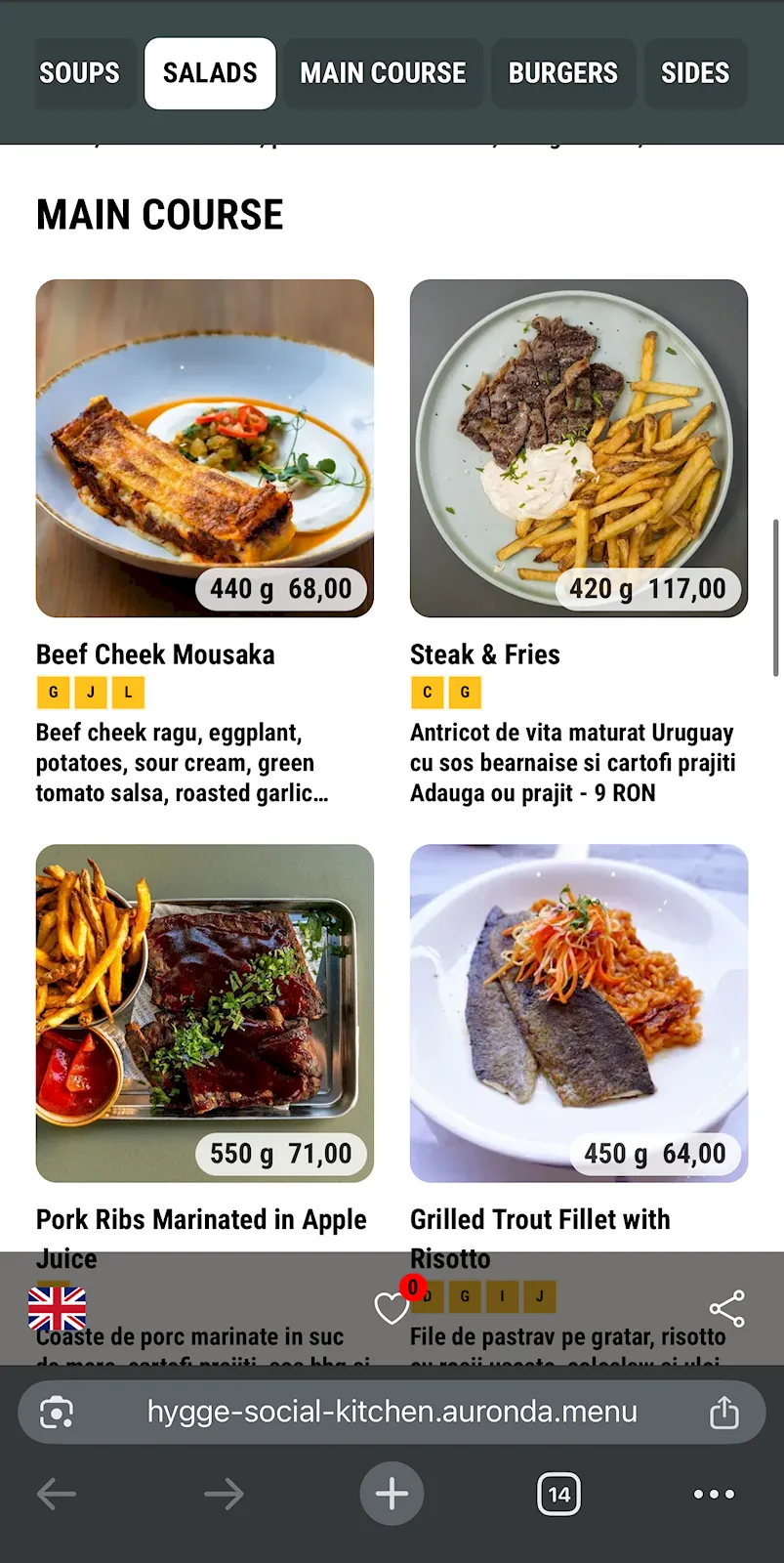
Task: Open the Beef Cheek Mousaka dish
Action: click(x=205, y=448)
